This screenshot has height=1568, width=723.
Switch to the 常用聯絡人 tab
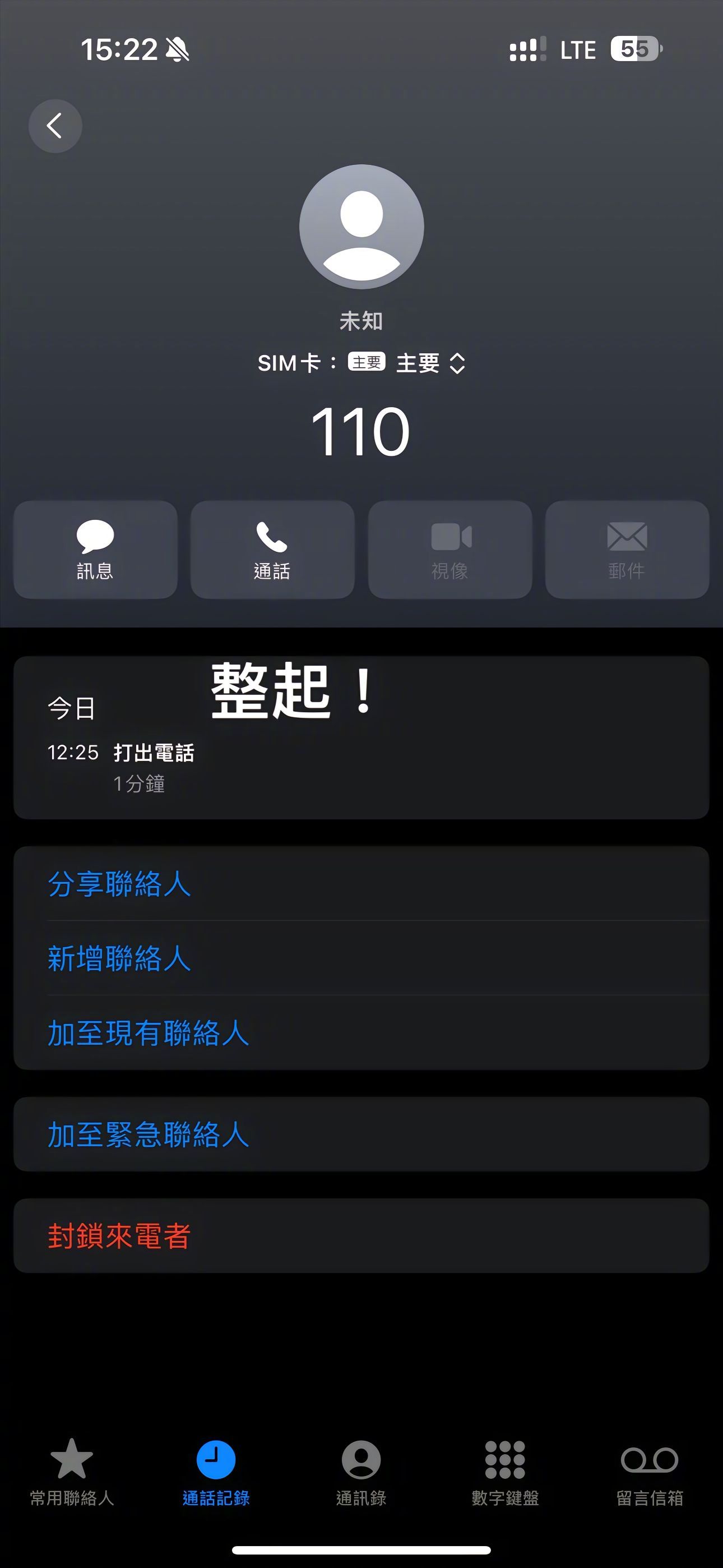72,1470
